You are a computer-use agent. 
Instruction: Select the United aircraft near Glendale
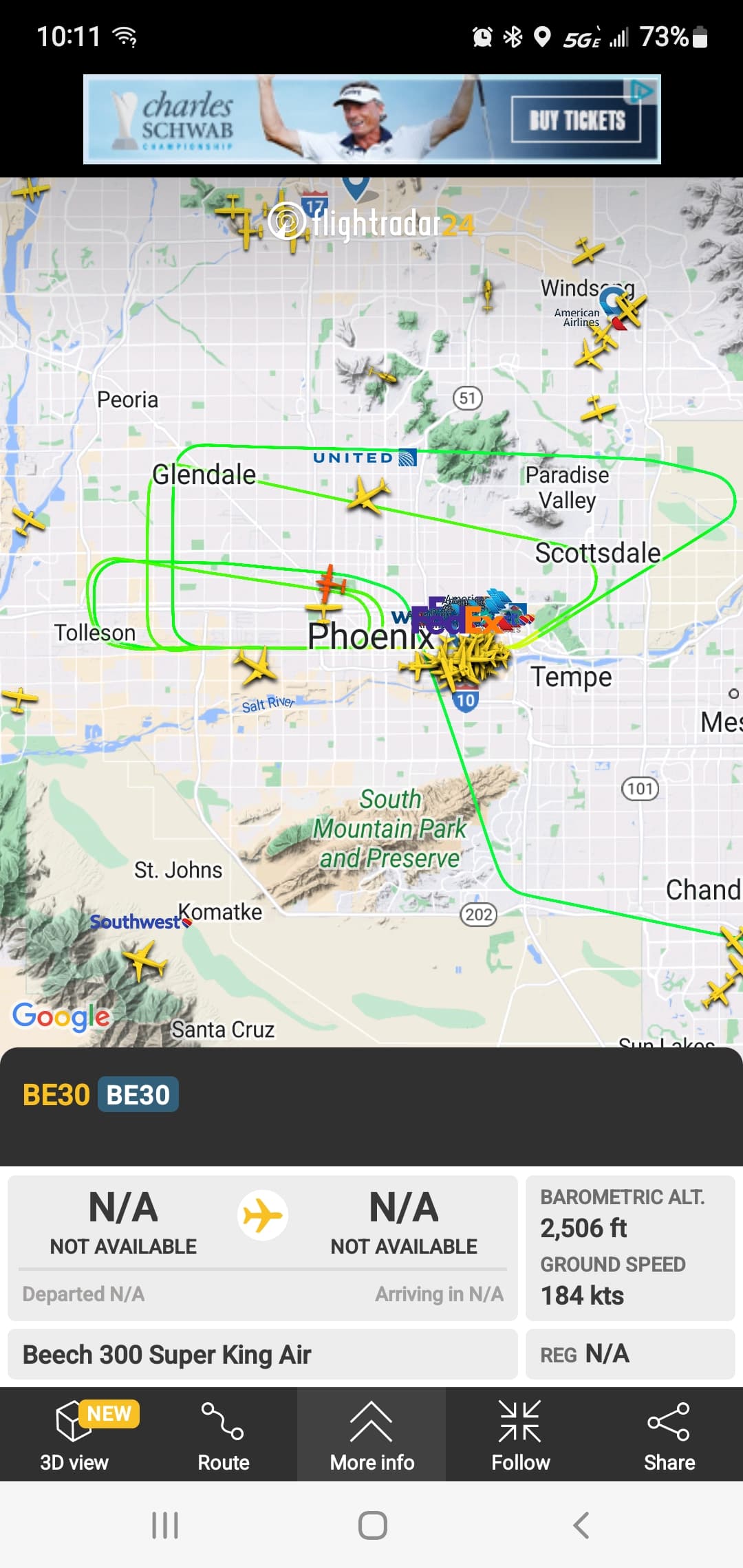(x=368, y=494)
